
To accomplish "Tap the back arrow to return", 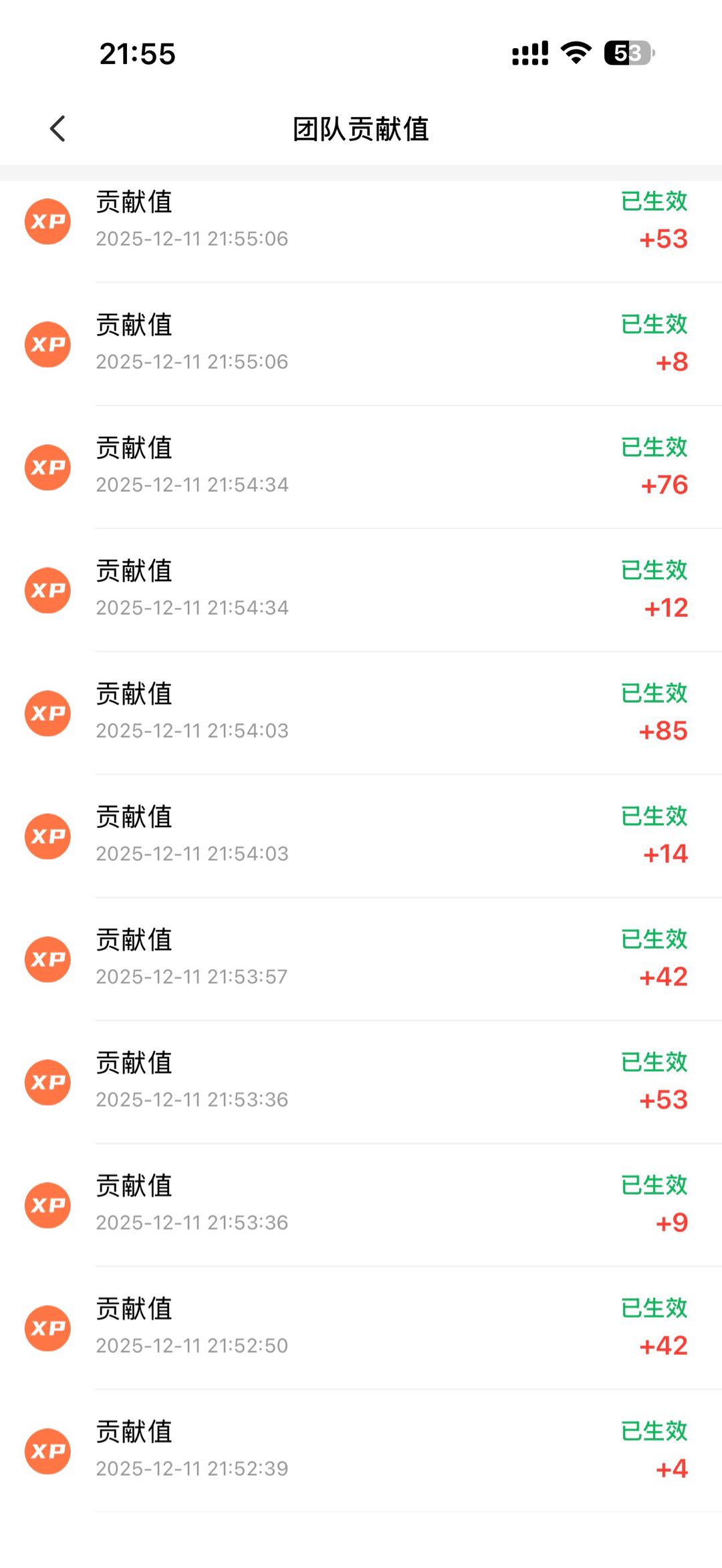I will pos(57,128).
